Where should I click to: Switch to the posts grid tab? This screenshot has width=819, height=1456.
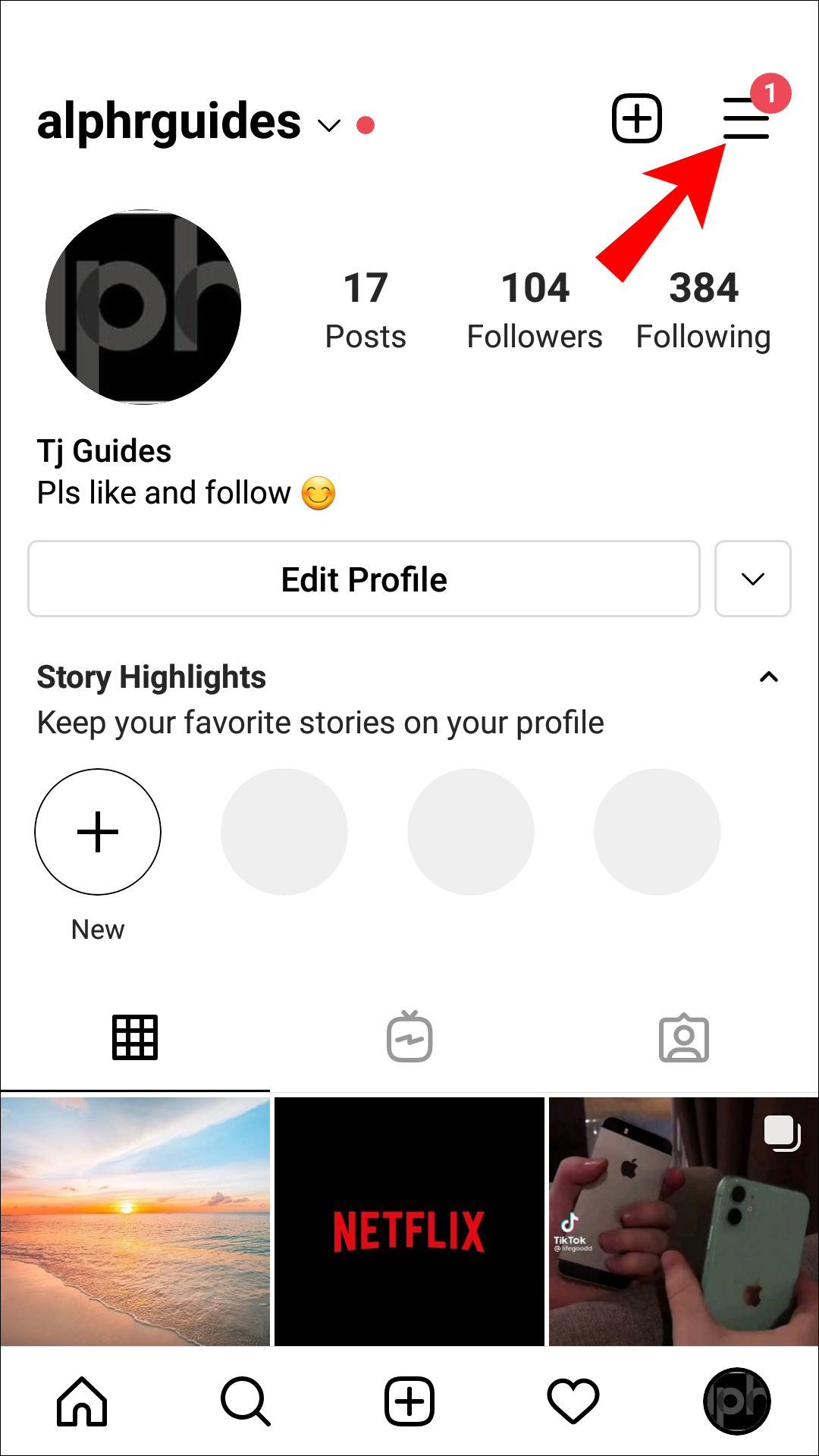click(x=135, y=1037)
